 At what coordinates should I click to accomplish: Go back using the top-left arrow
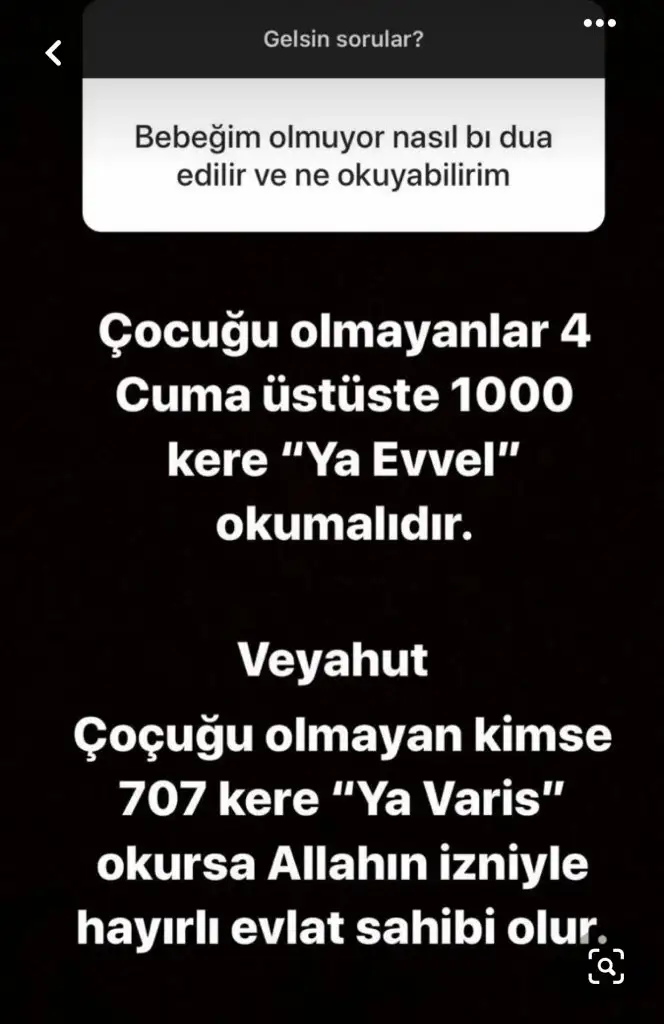tap(54, 53)
